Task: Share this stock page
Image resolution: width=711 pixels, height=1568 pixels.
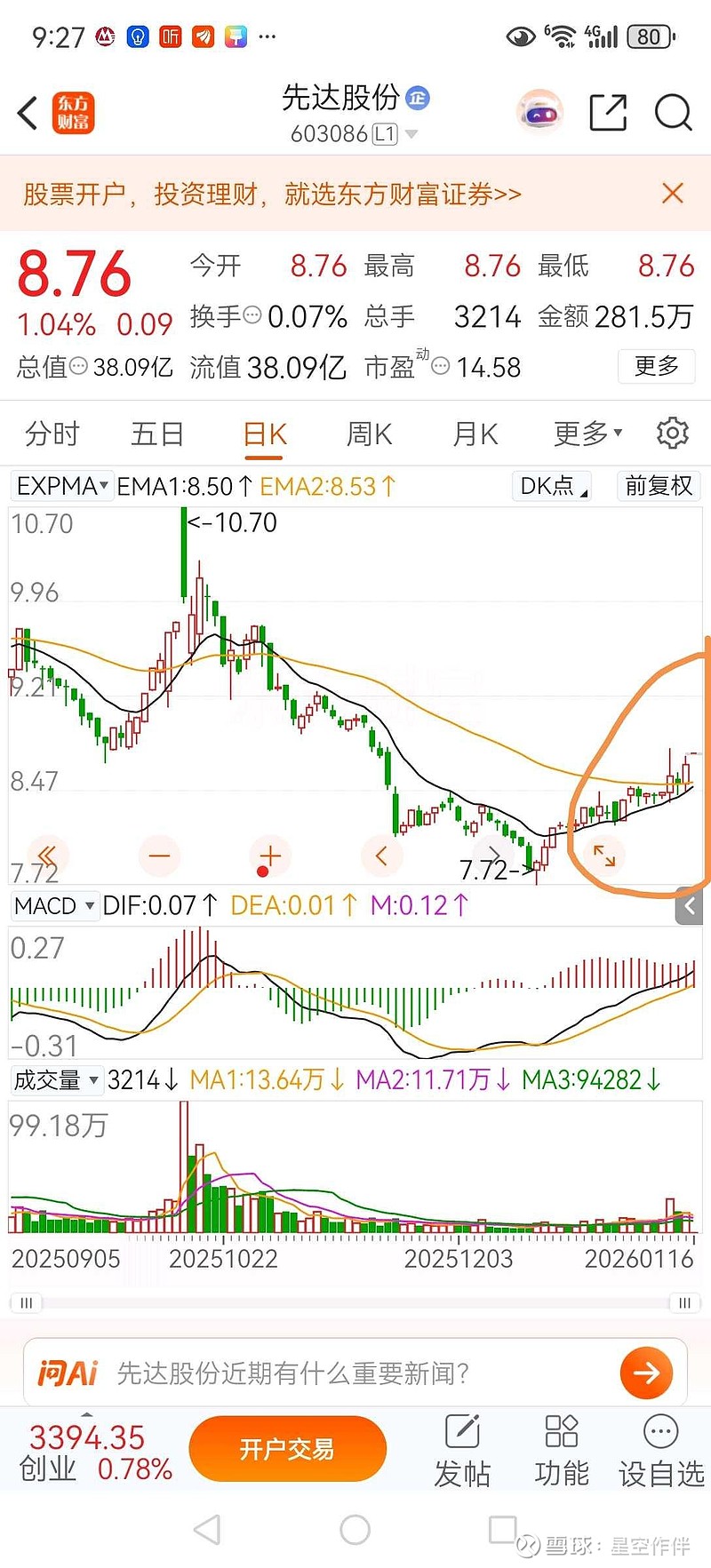Action: (608, 113)
